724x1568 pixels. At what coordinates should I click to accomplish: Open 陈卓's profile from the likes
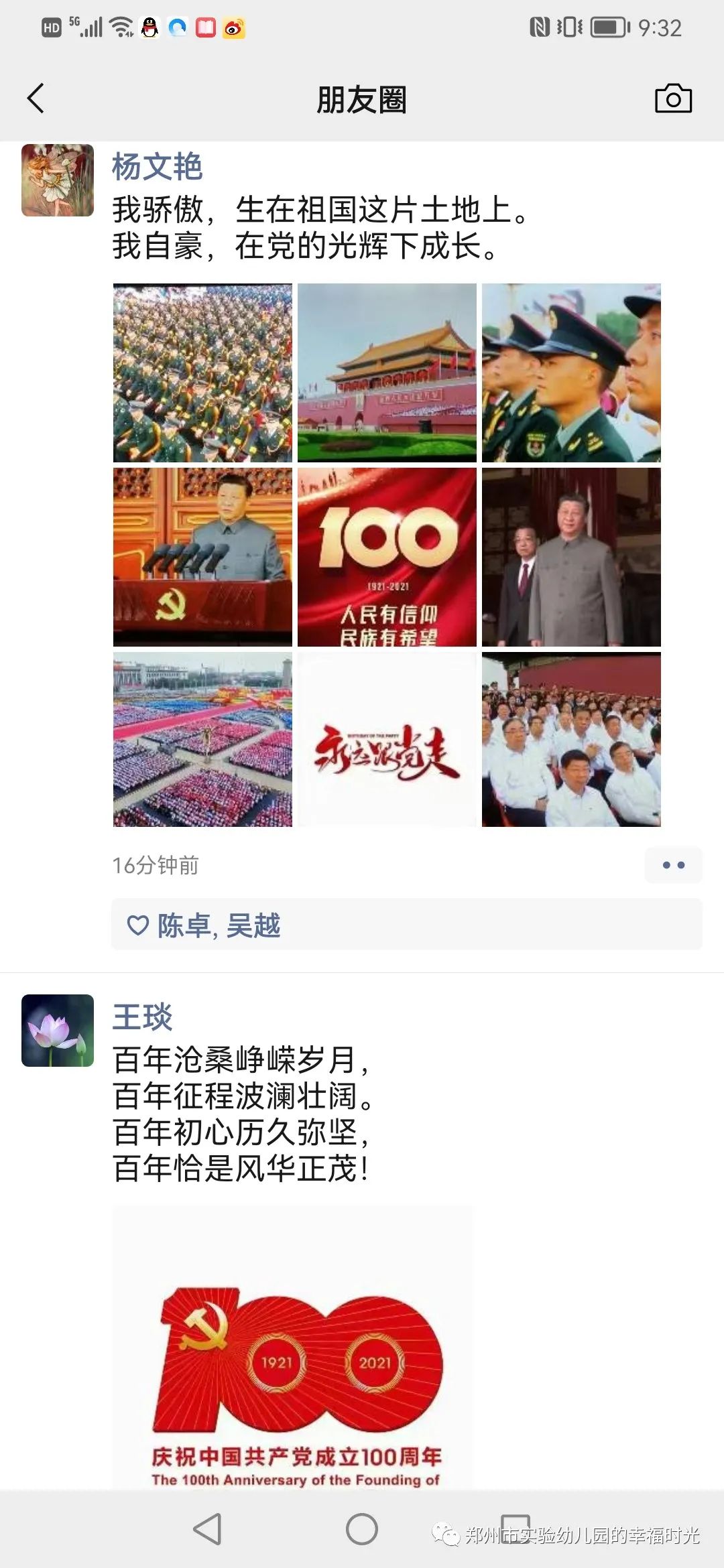[x=184, y=926]
